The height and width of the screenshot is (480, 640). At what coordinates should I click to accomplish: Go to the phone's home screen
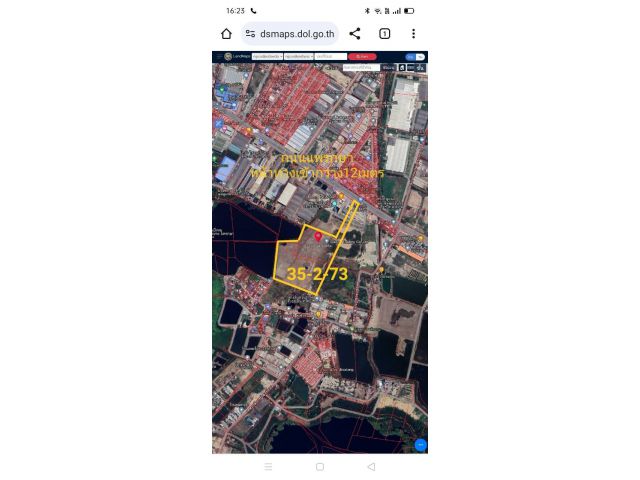pyautogui.click(x=320, y=466)
